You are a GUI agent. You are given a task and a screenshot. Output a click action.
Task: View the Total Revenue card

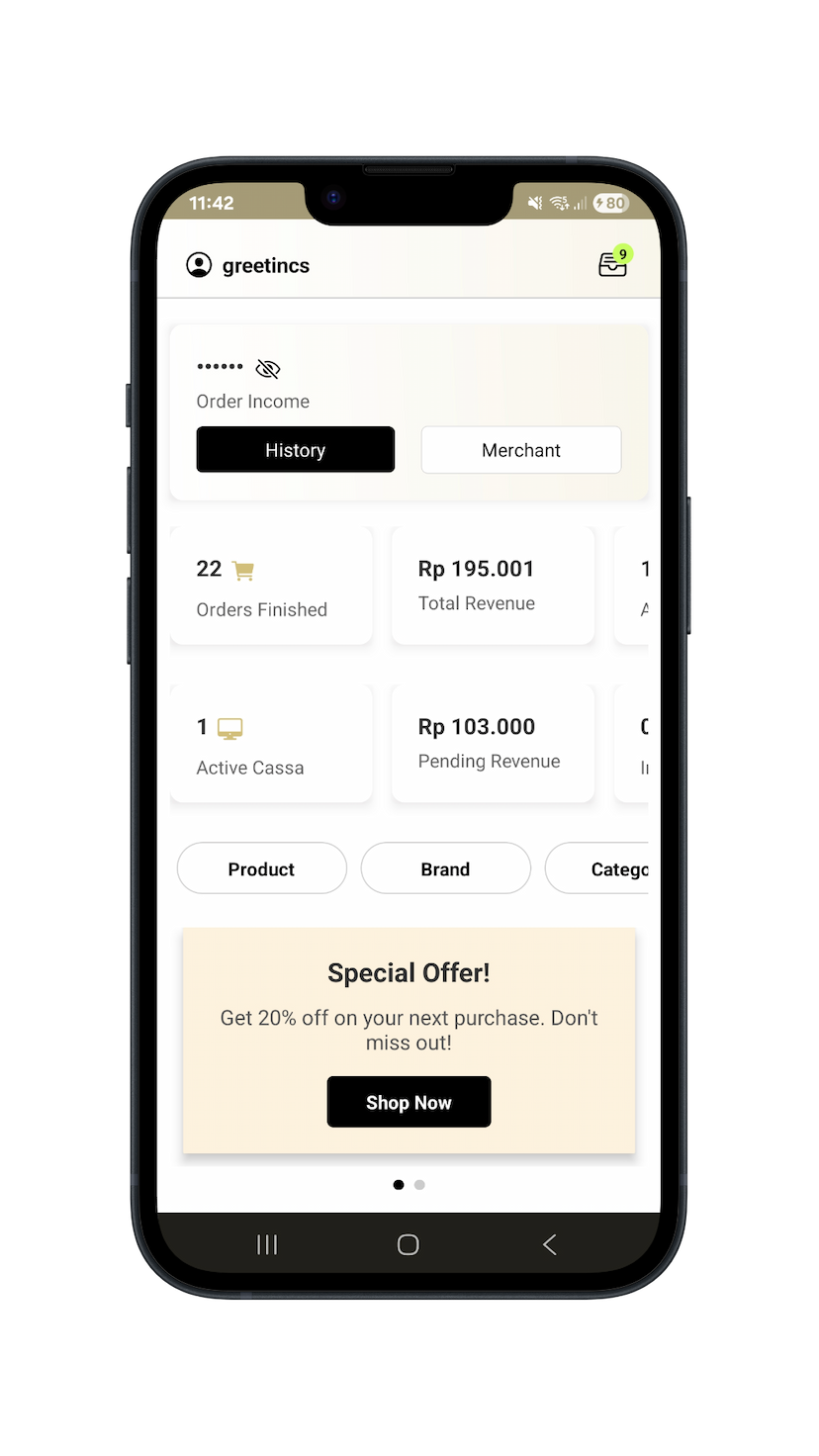[x=493, y=586]
